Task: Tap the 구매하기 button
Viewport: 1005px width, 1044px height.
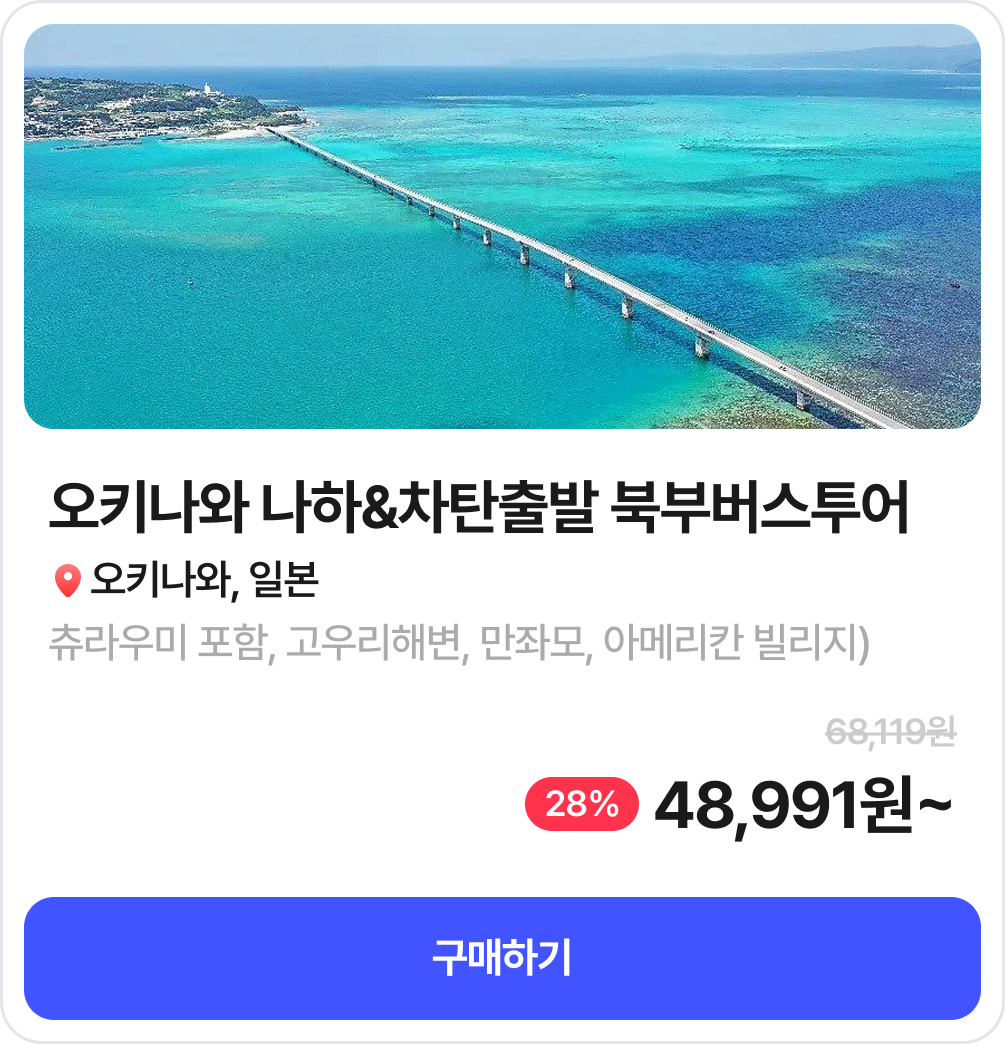Action: pyautogui.click(x=502, y=958)
